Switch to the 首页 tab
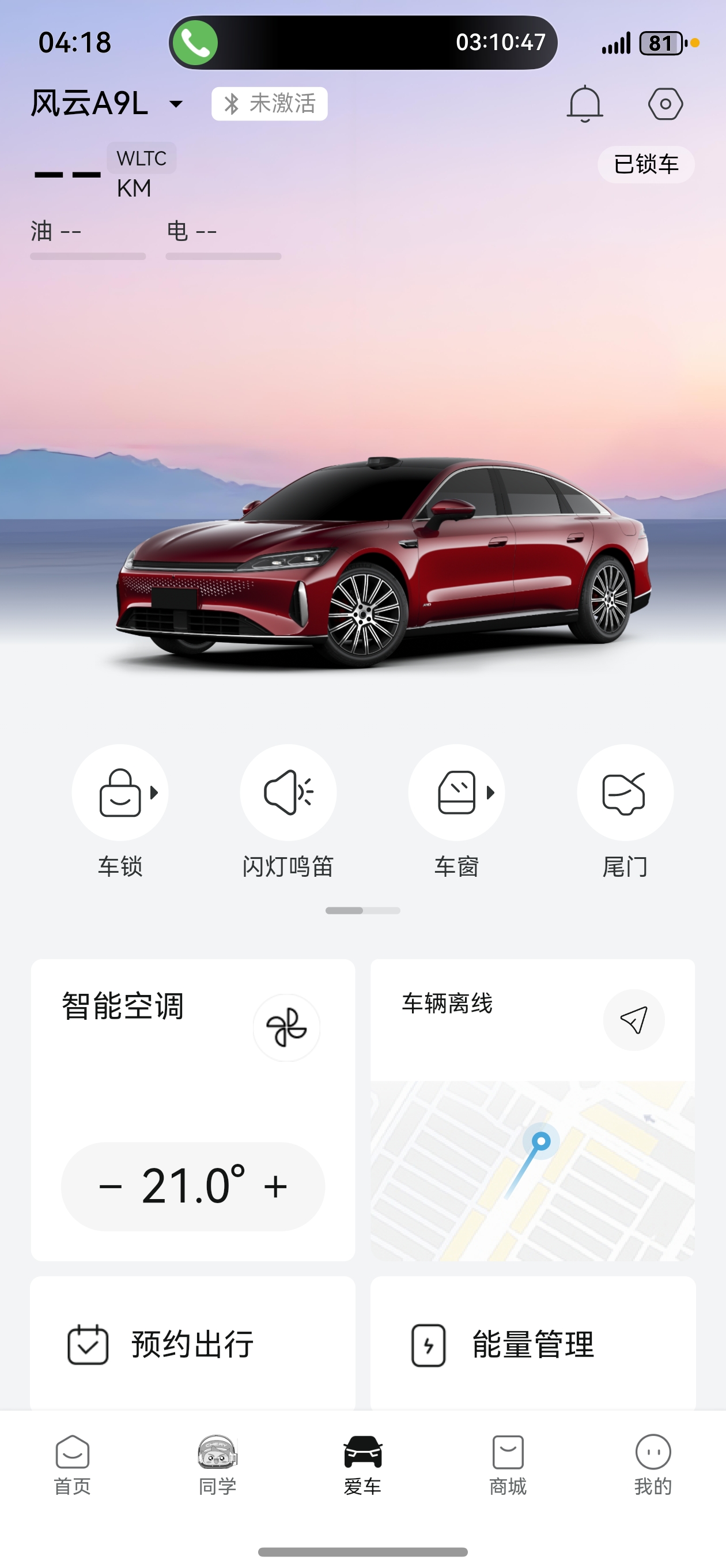This screenshot has height=1568, width=726. coord(73,1464)
